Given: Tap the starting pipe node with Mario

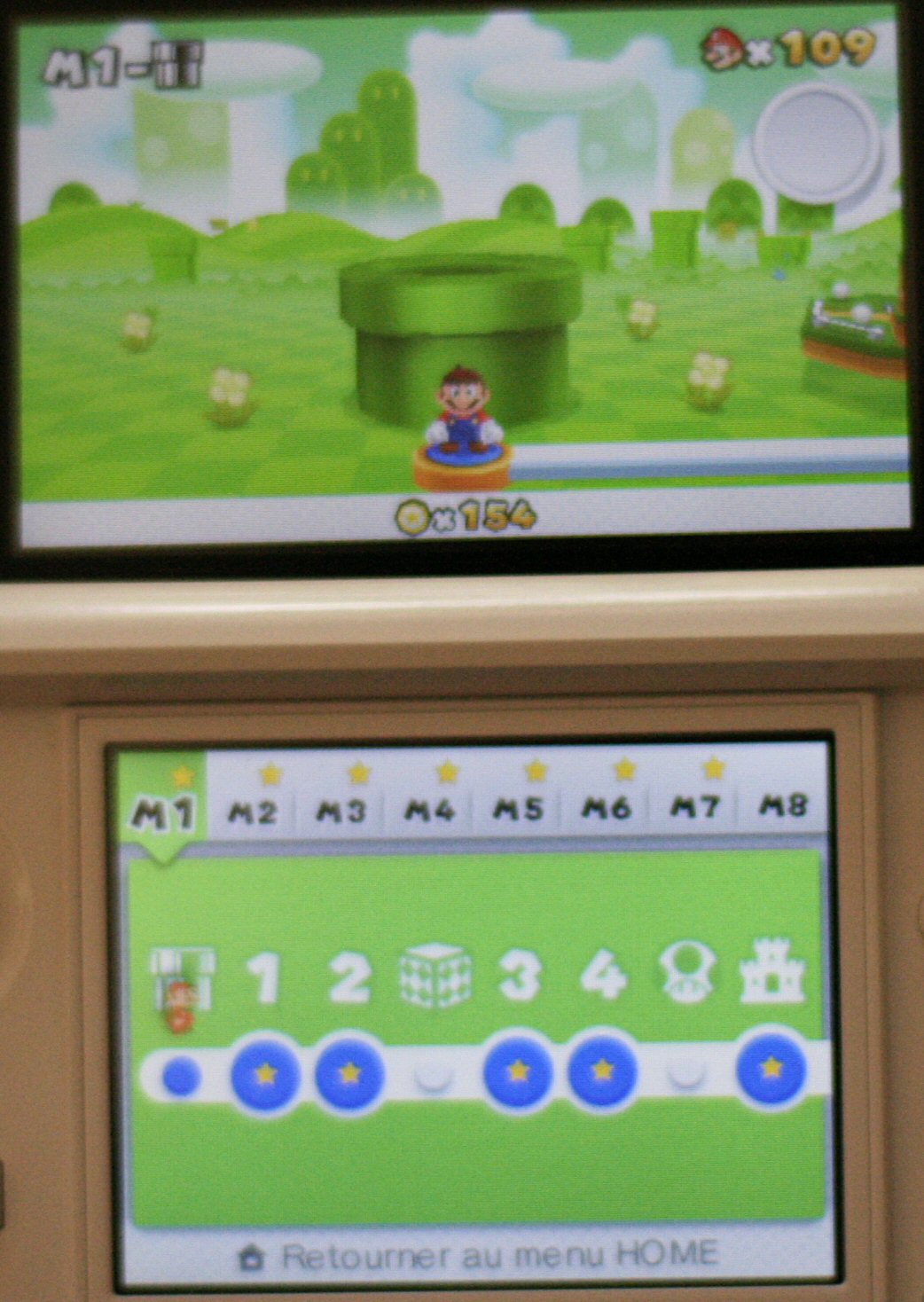Looking at the screenshot, I should coord(181,1075).
